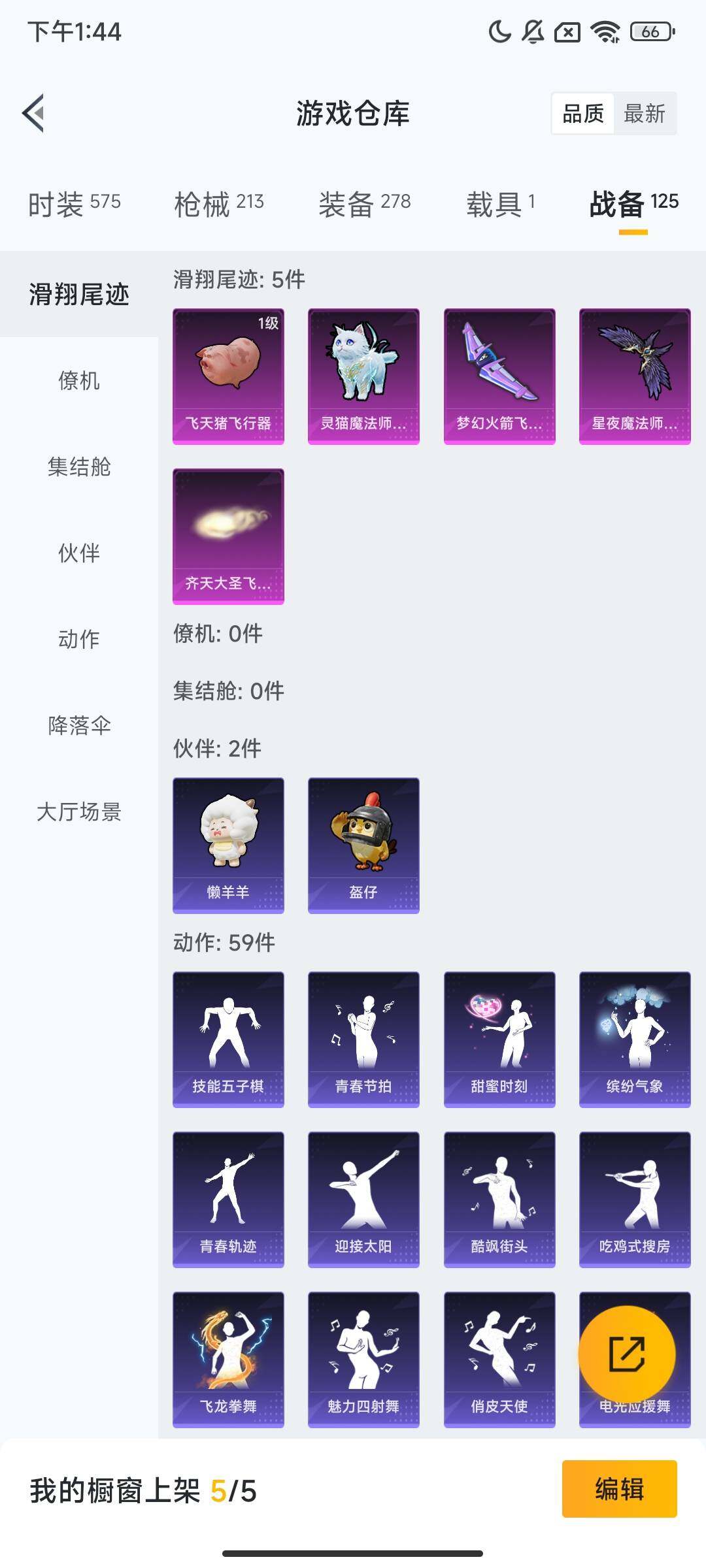Open the 枪械 tab
The image size is (706, 1568).
(x=218, y=204)
